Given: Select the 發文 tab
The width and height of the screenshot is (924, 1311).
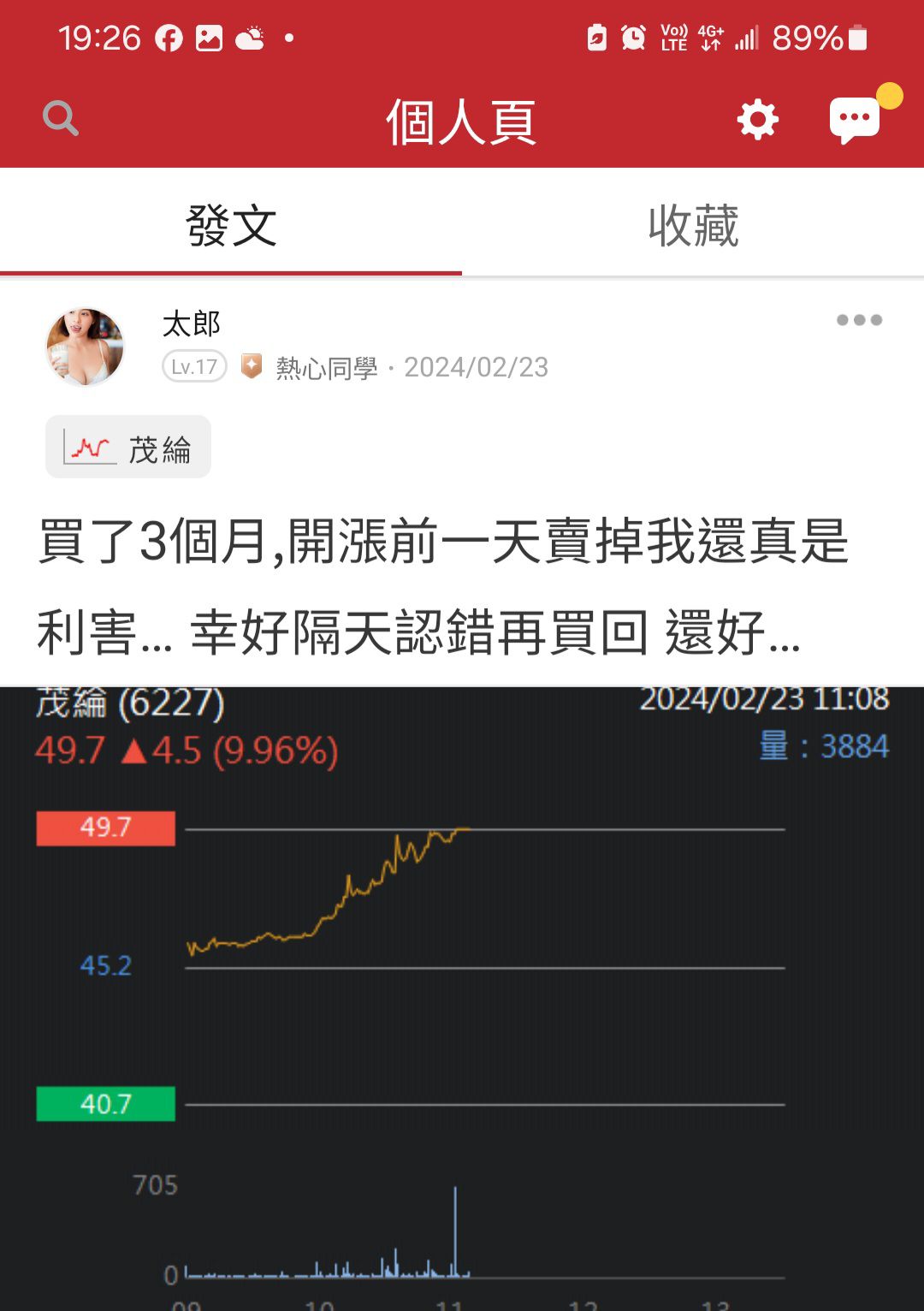Looking at the screenshot, I should click(x=231, y=226).
